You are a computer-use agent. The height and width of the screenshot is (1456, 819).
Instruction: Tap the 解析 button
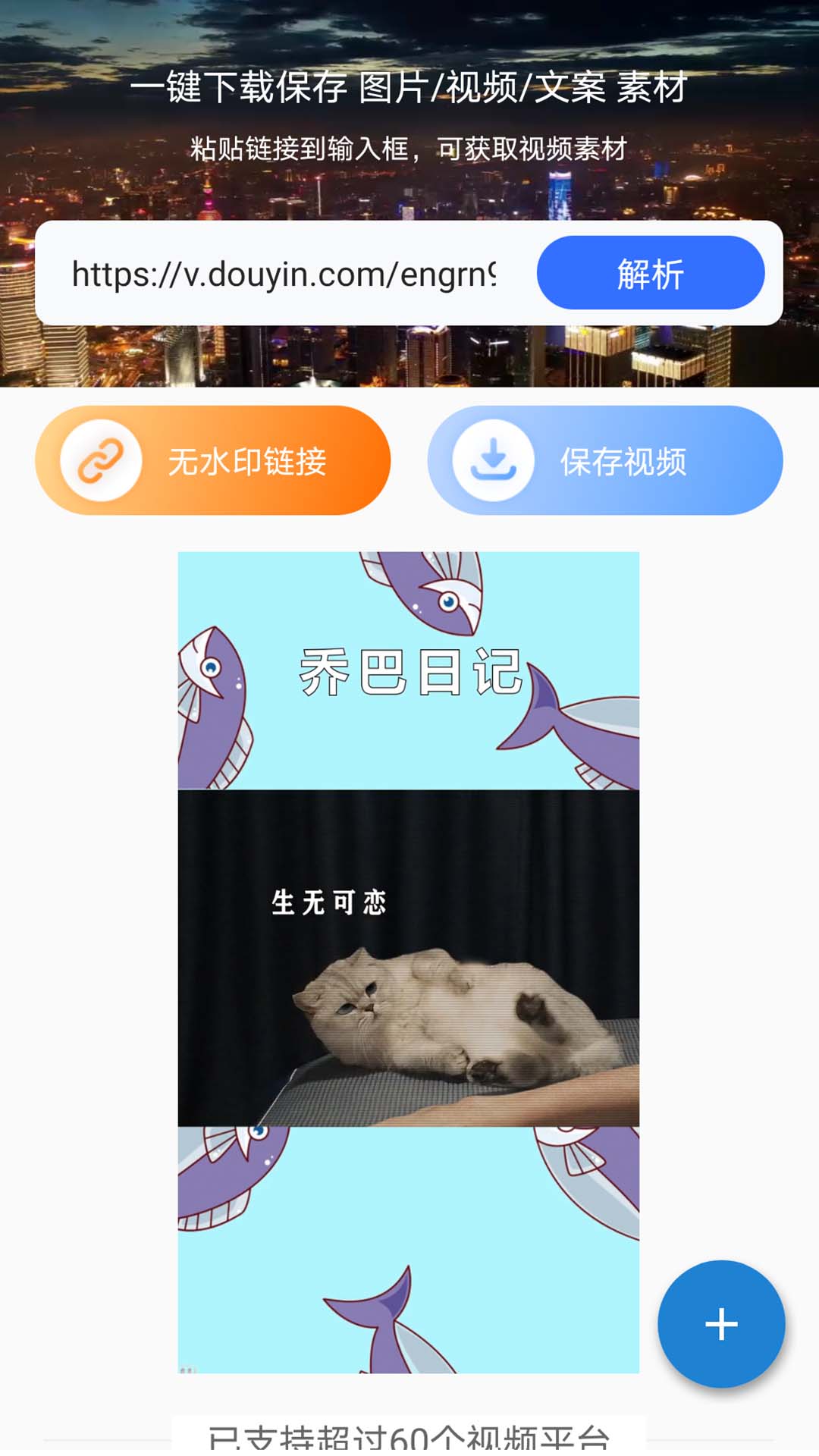(650, 273)
